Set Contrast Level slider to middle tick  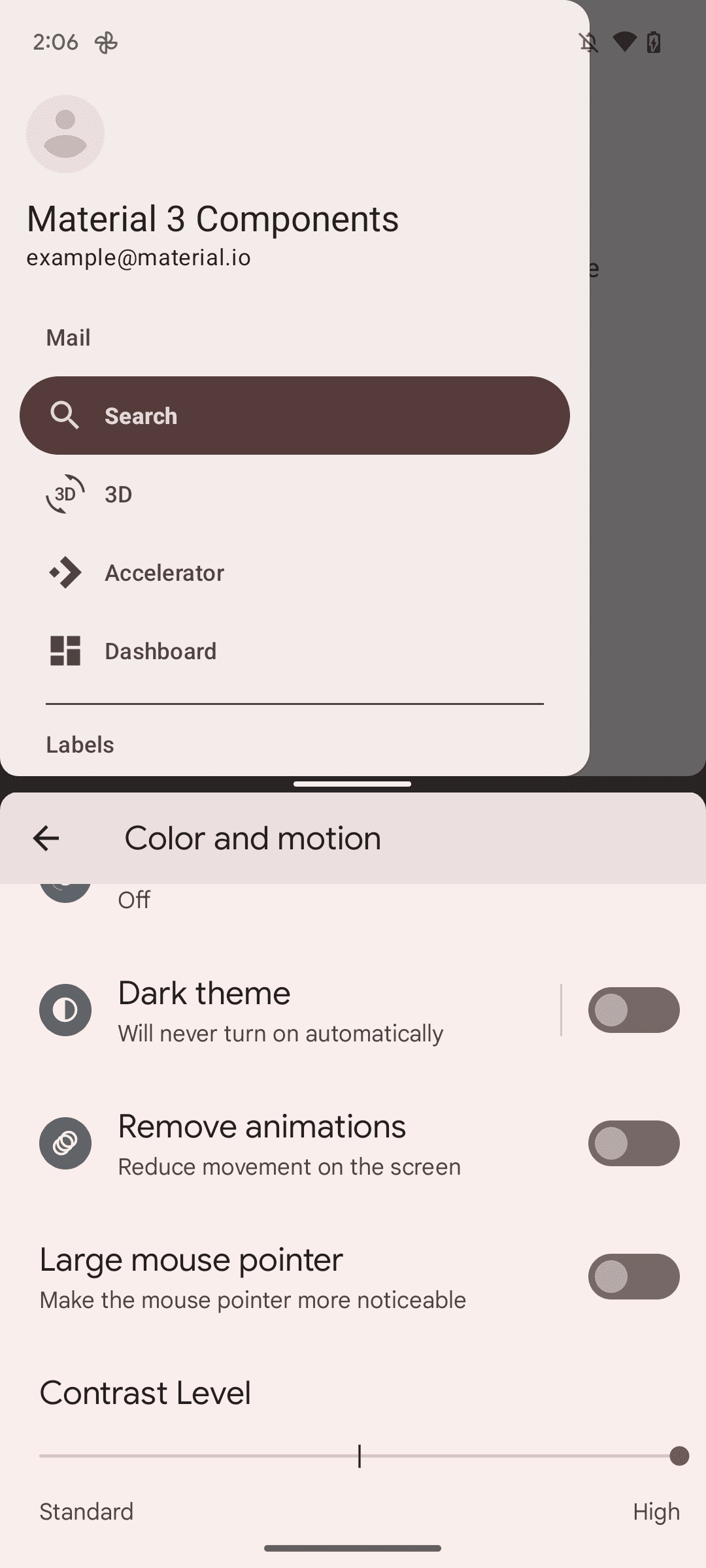(x=360, y=1456)
